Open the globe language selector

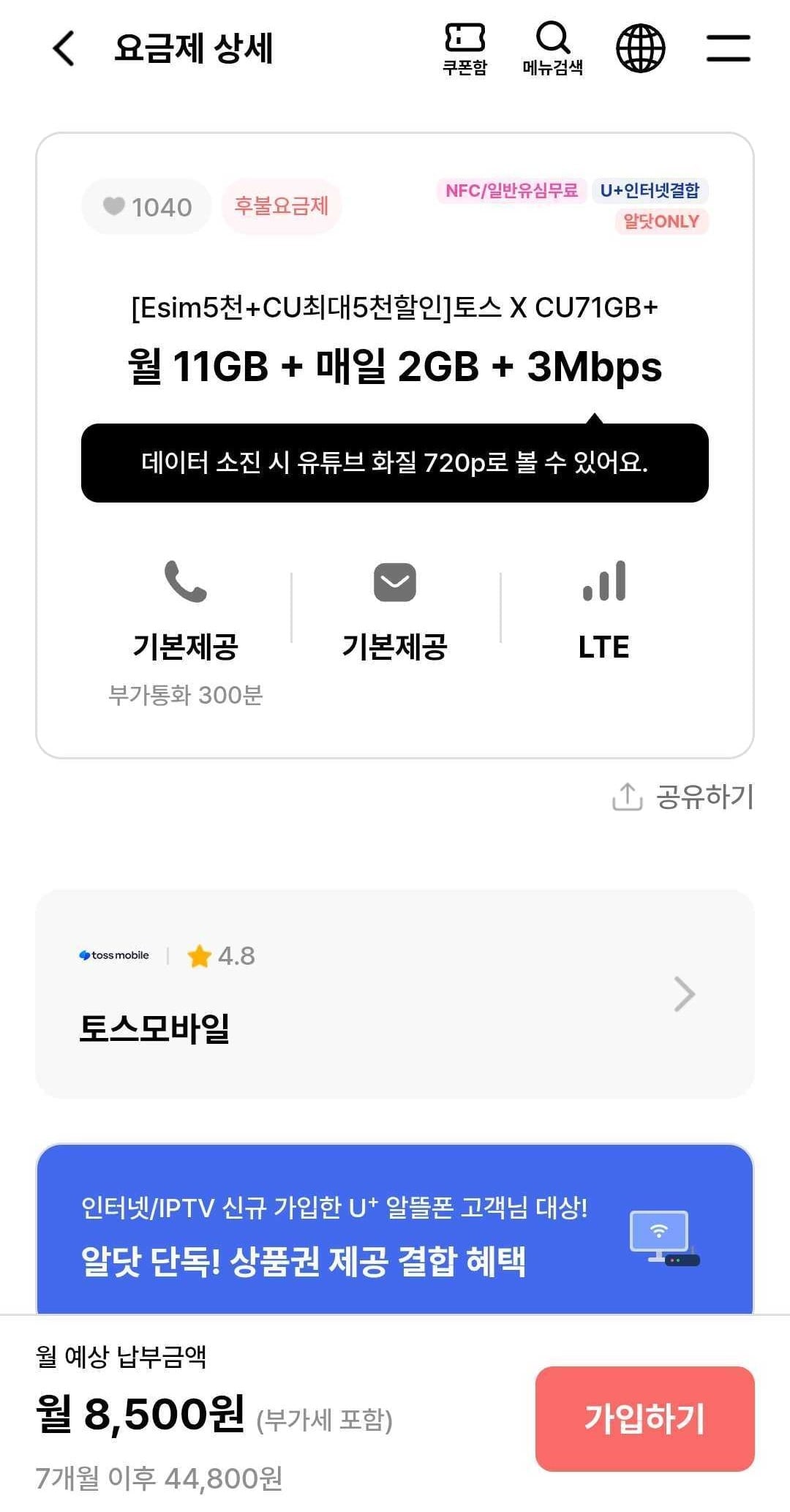pyautogui.click(x=640, y=48)
